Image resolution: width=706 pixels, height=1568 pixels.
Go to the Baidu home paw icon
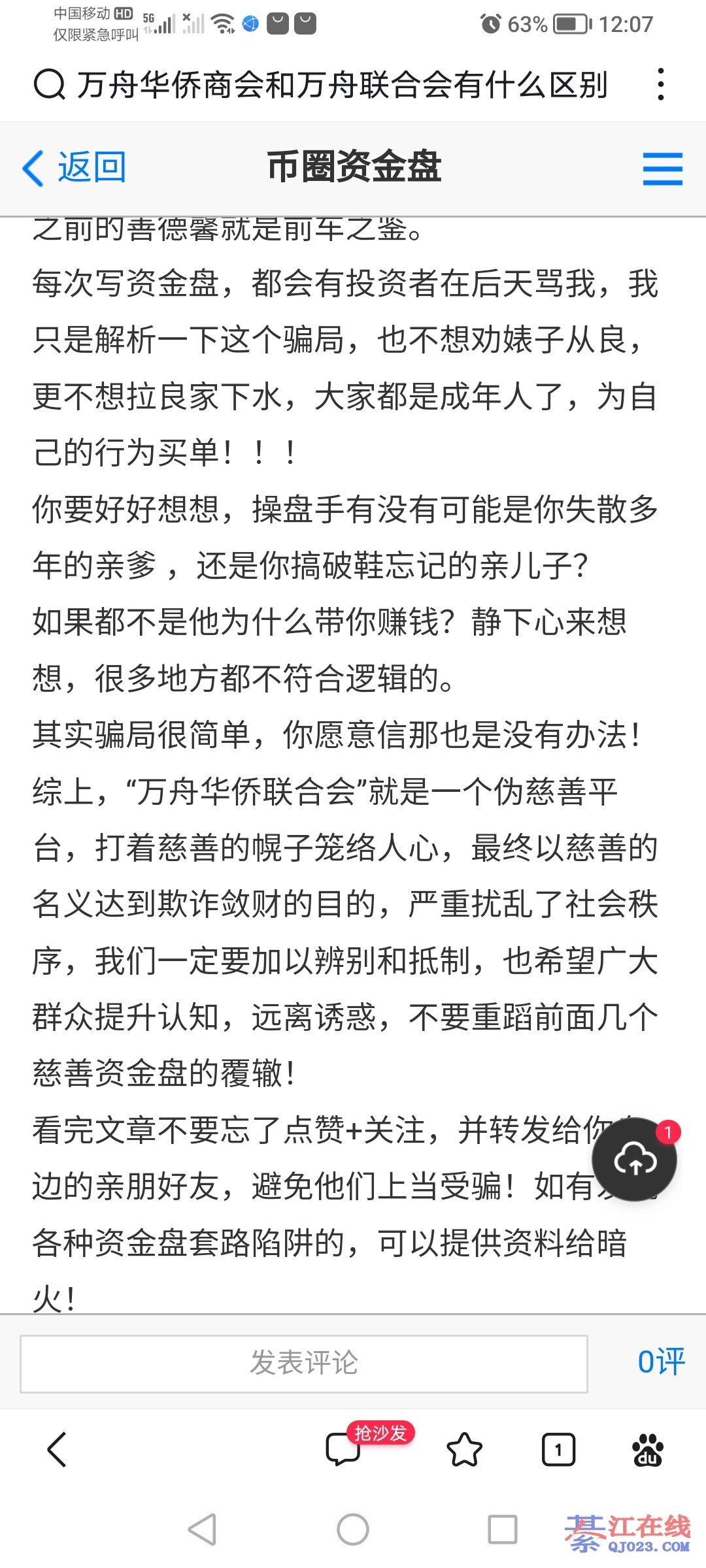pos(647,1450)
